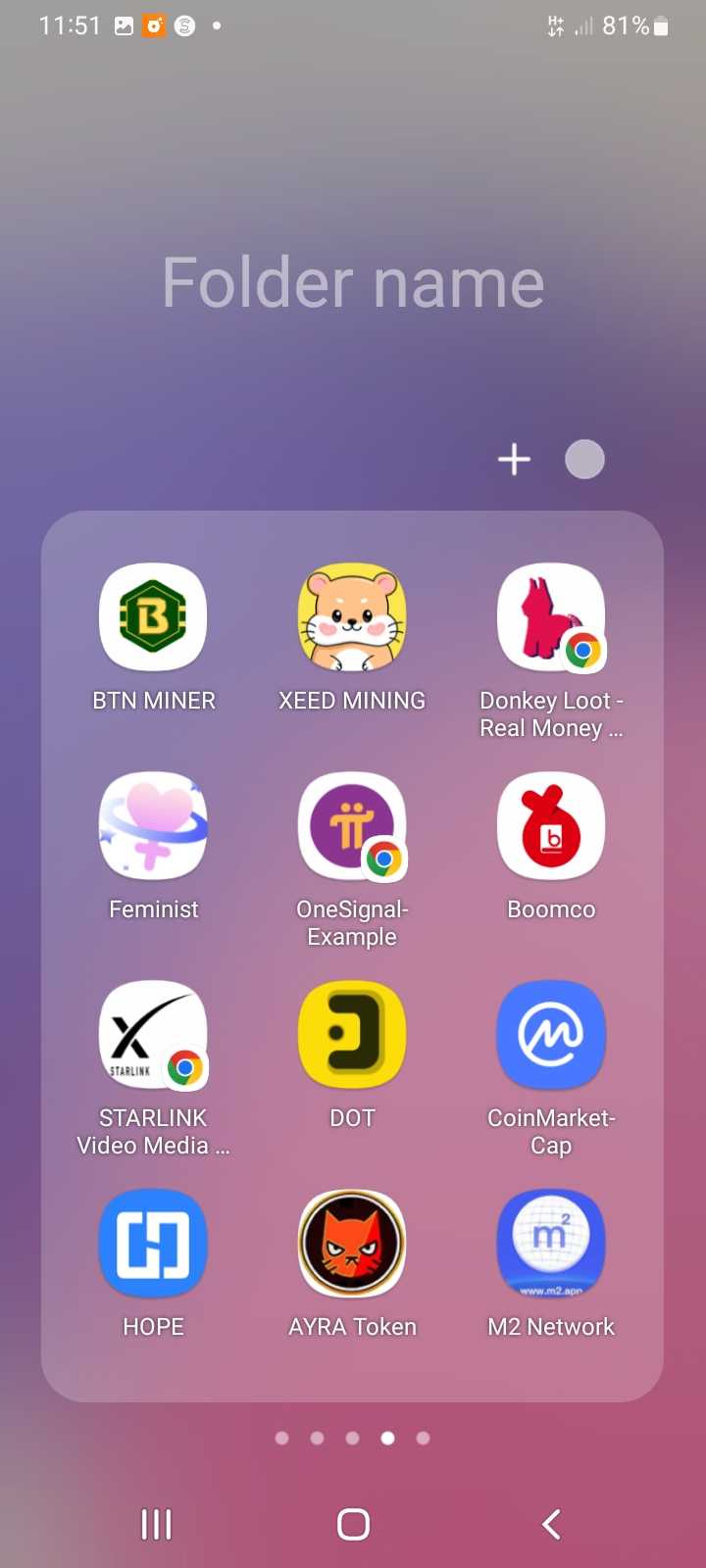Go back using the navigation bar
Viewport: 706px width, 1568px height.
pyautogui.click(x=551, y=1524)
